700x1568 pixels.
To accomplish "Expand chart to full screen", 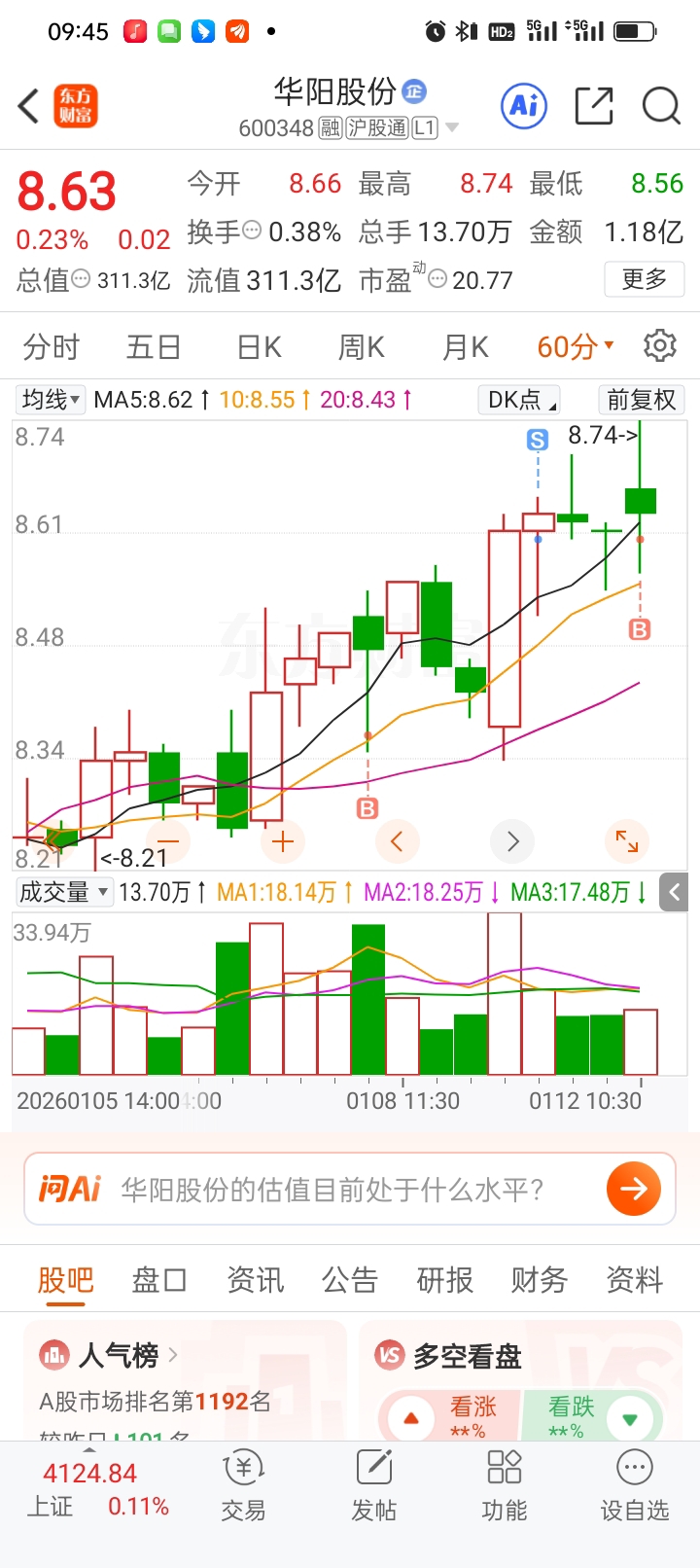I will 627,841.
